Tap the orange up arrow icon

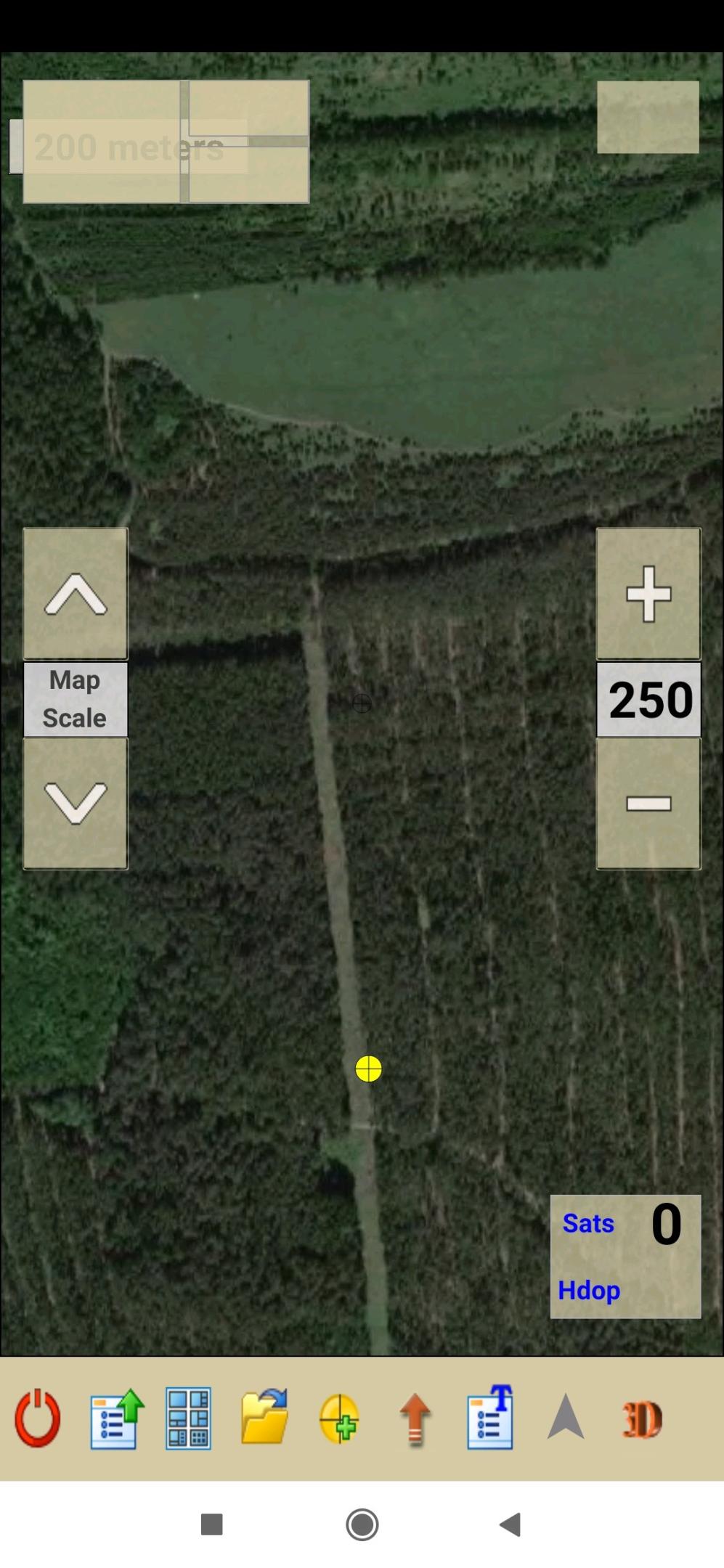pos(415,1419)
